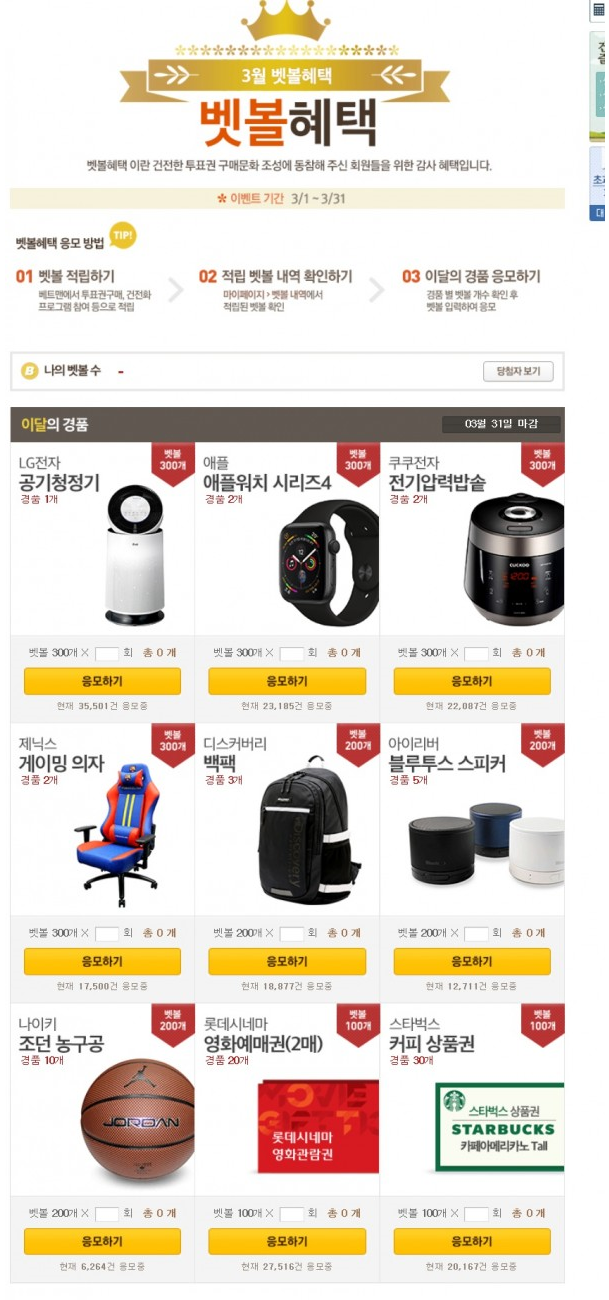609x1300 pixels.
Task: Focus the entry count field for 공기청정기
Action: tap(107, 654)
